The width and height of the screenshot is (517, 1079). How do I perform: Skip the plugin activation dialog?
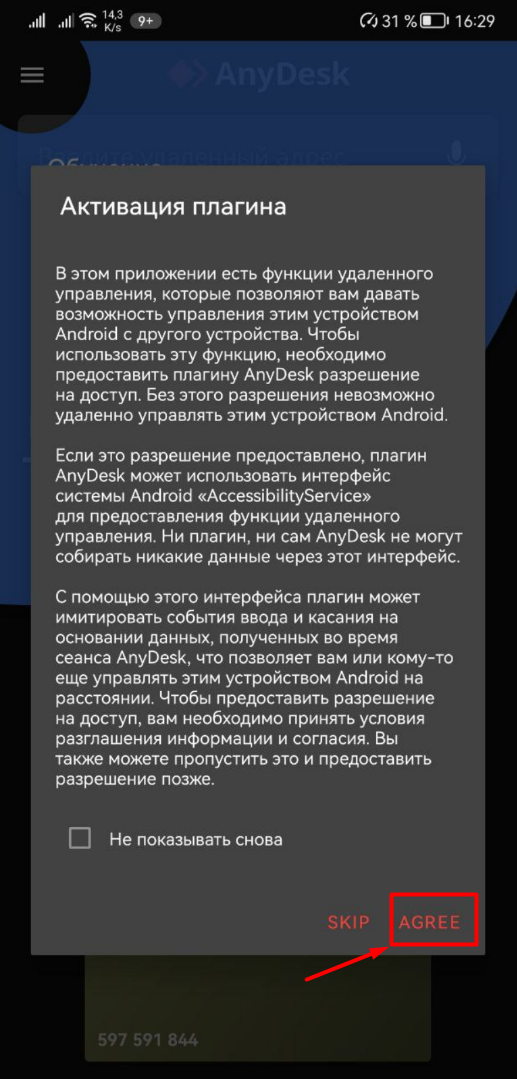click(348, 921)
